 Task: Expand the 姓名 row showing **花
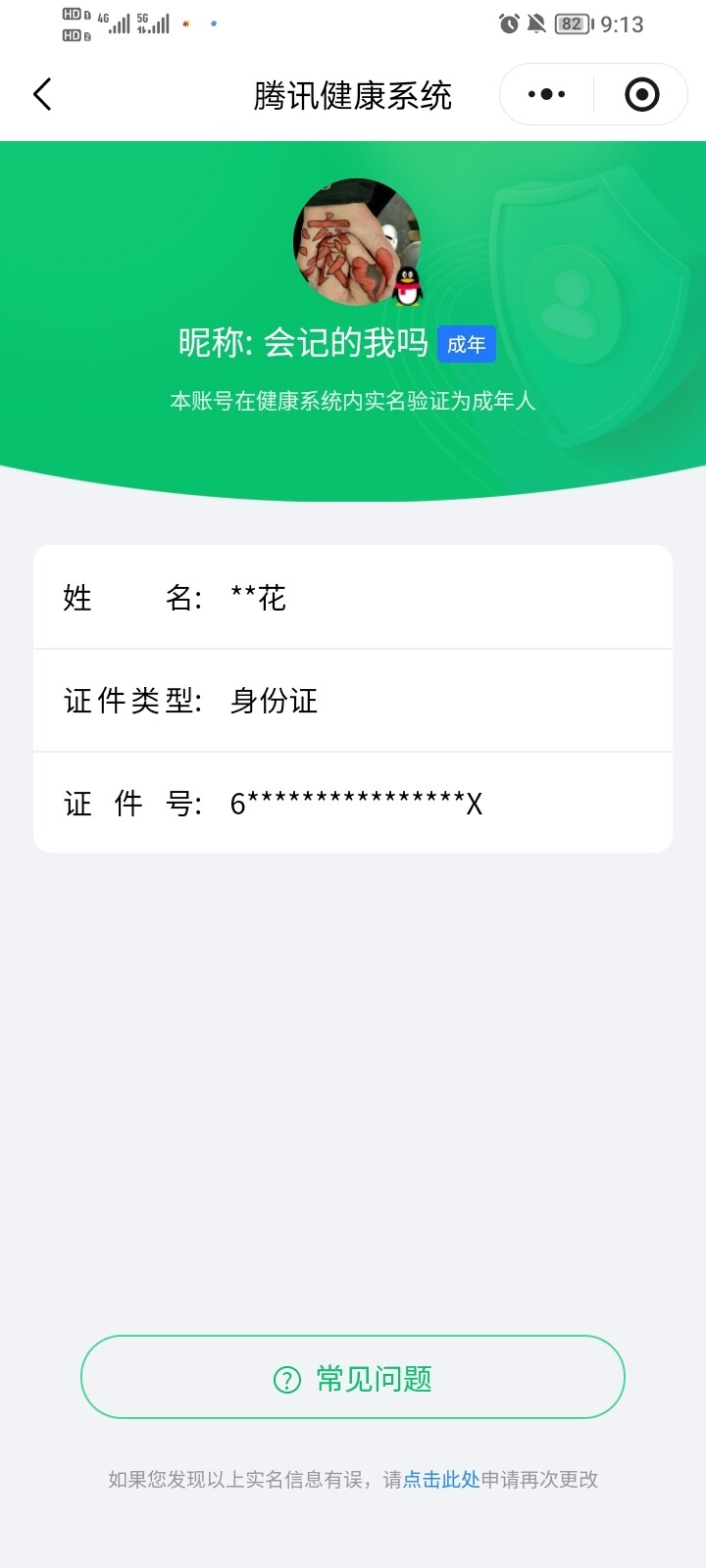[353, 597]
